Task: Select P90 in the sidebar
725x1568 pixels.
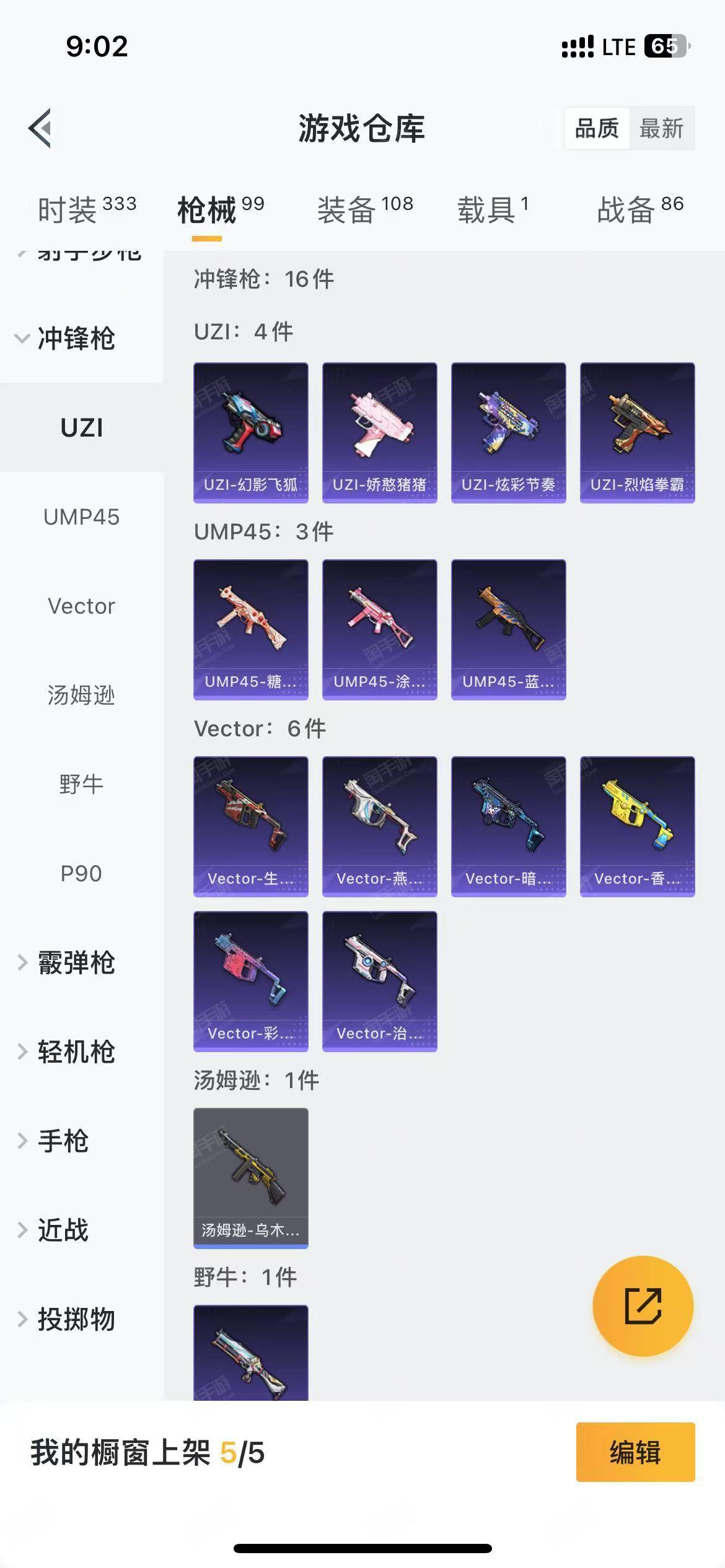Action: 82,874
